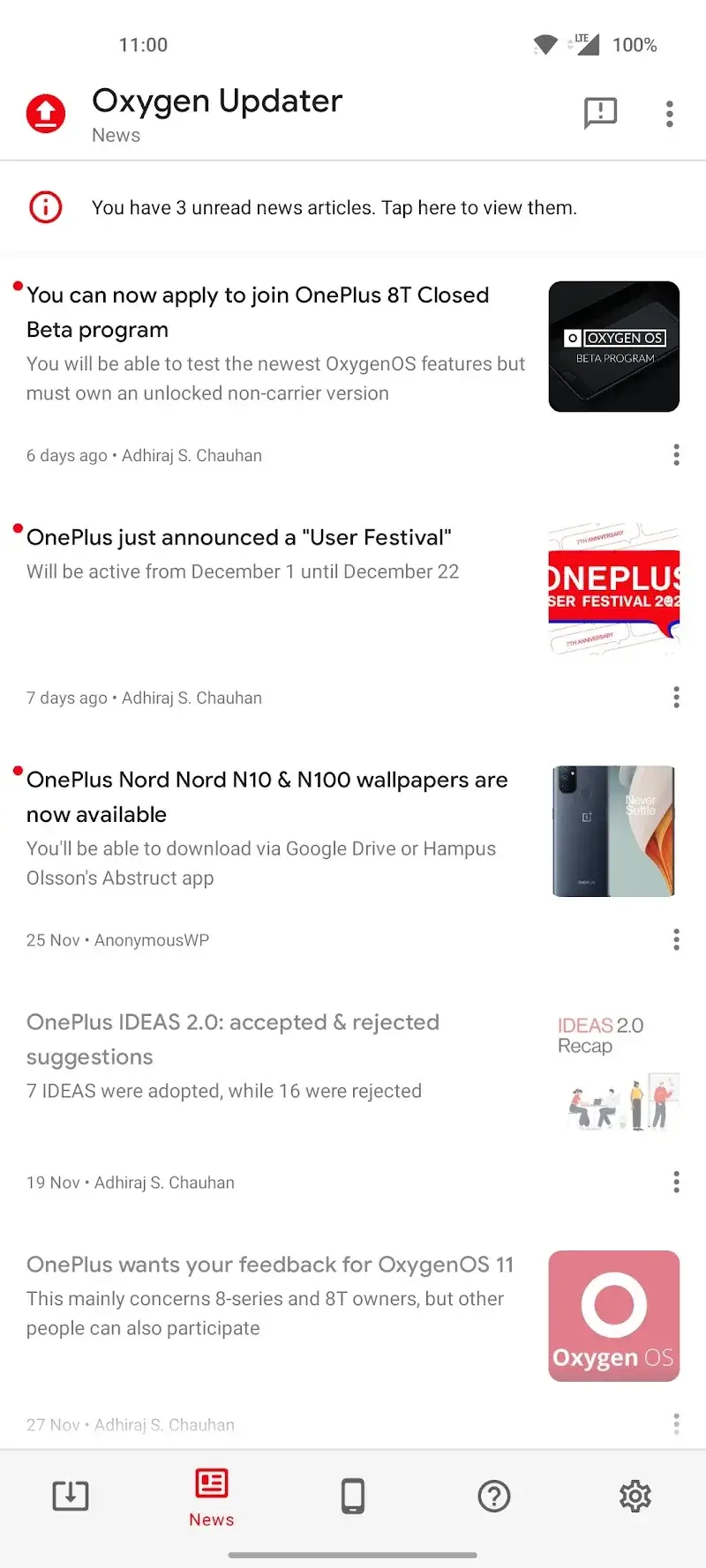Image resolution: width=706 pixels, height=1568 pixels.
Task: Open the Help question mark icon
Action: [x=494, y=1496]
